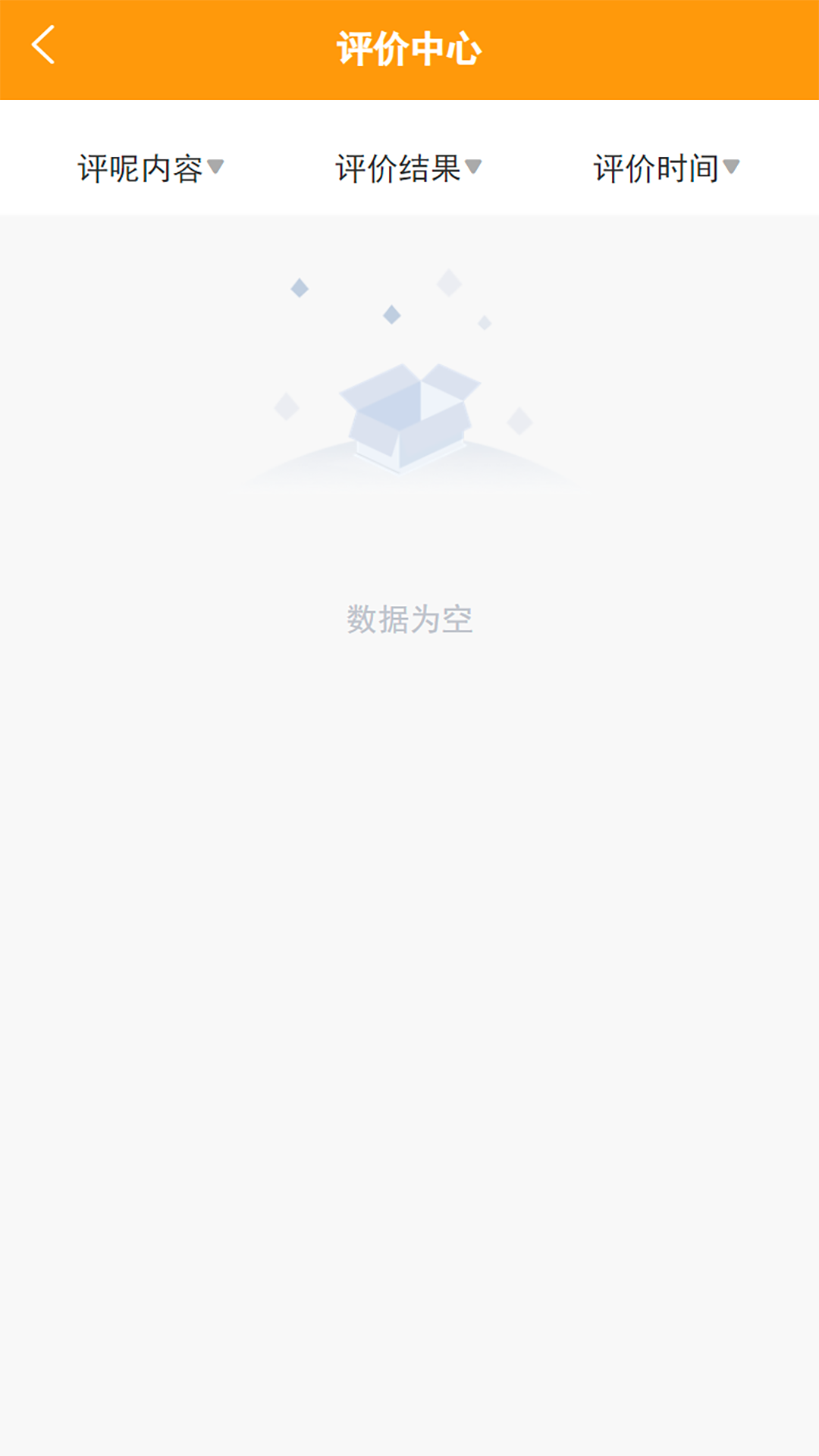Click the small diamond beside the box image
The width and height of the screenshot is (819, 1456).
pos(287,406)
